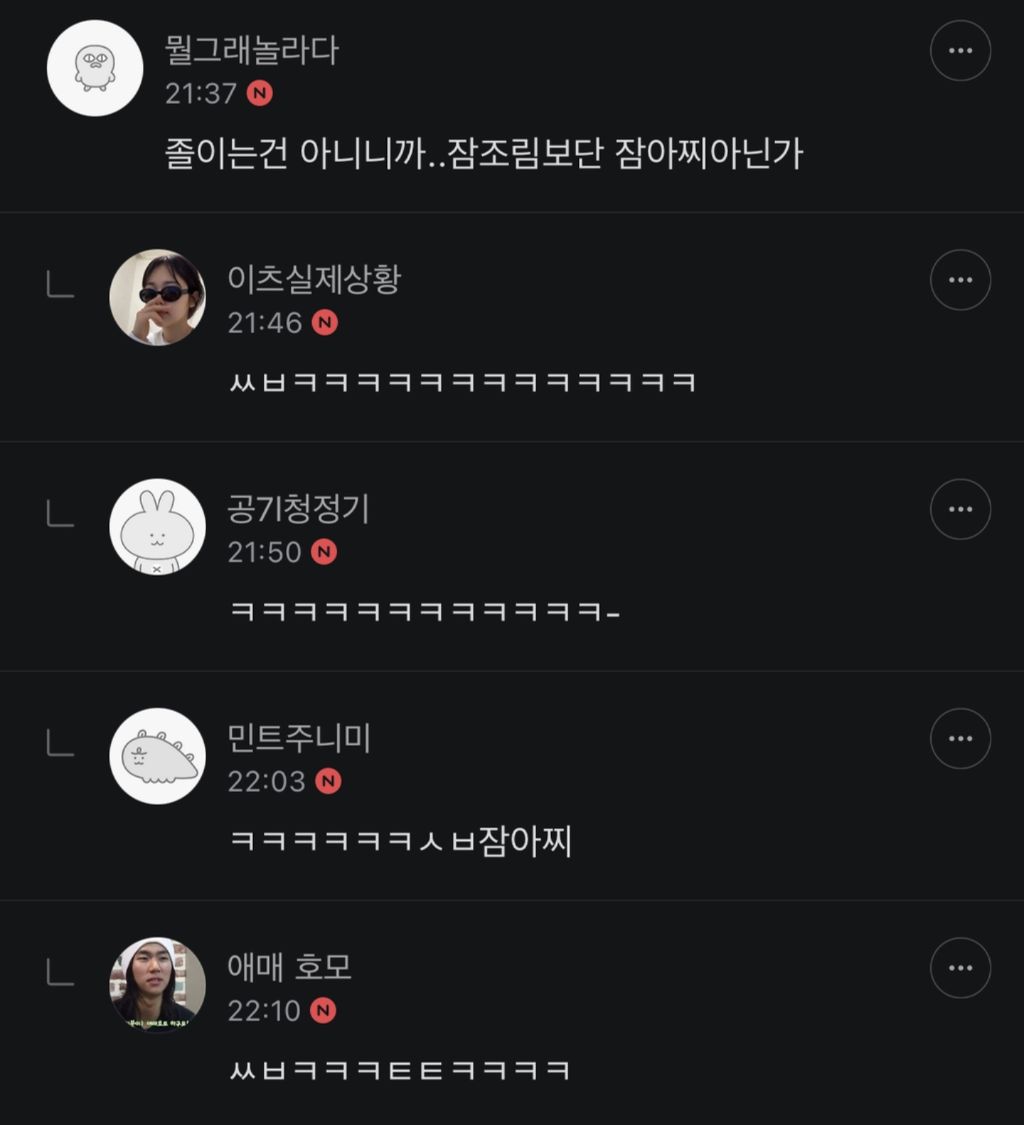Open options menu on 뭘그래놀라다's comment
The image size is (1024, 1125).
click(x=960, y=50)
